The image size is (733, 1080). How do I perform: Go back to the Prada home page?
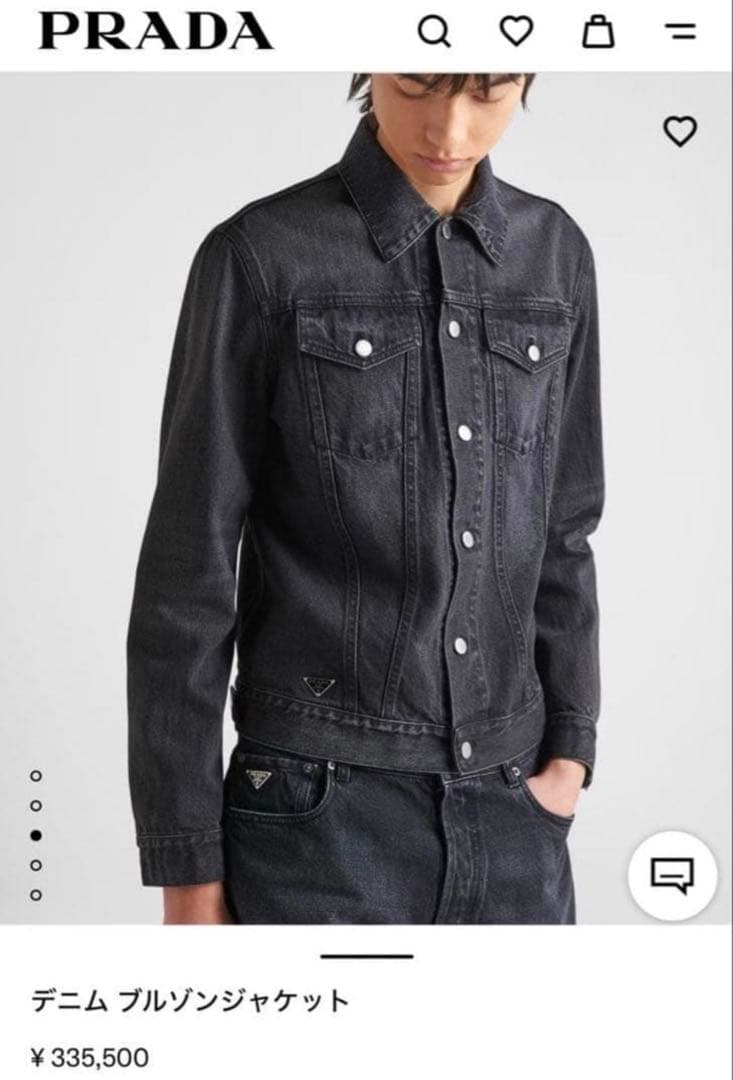point(156,31)
